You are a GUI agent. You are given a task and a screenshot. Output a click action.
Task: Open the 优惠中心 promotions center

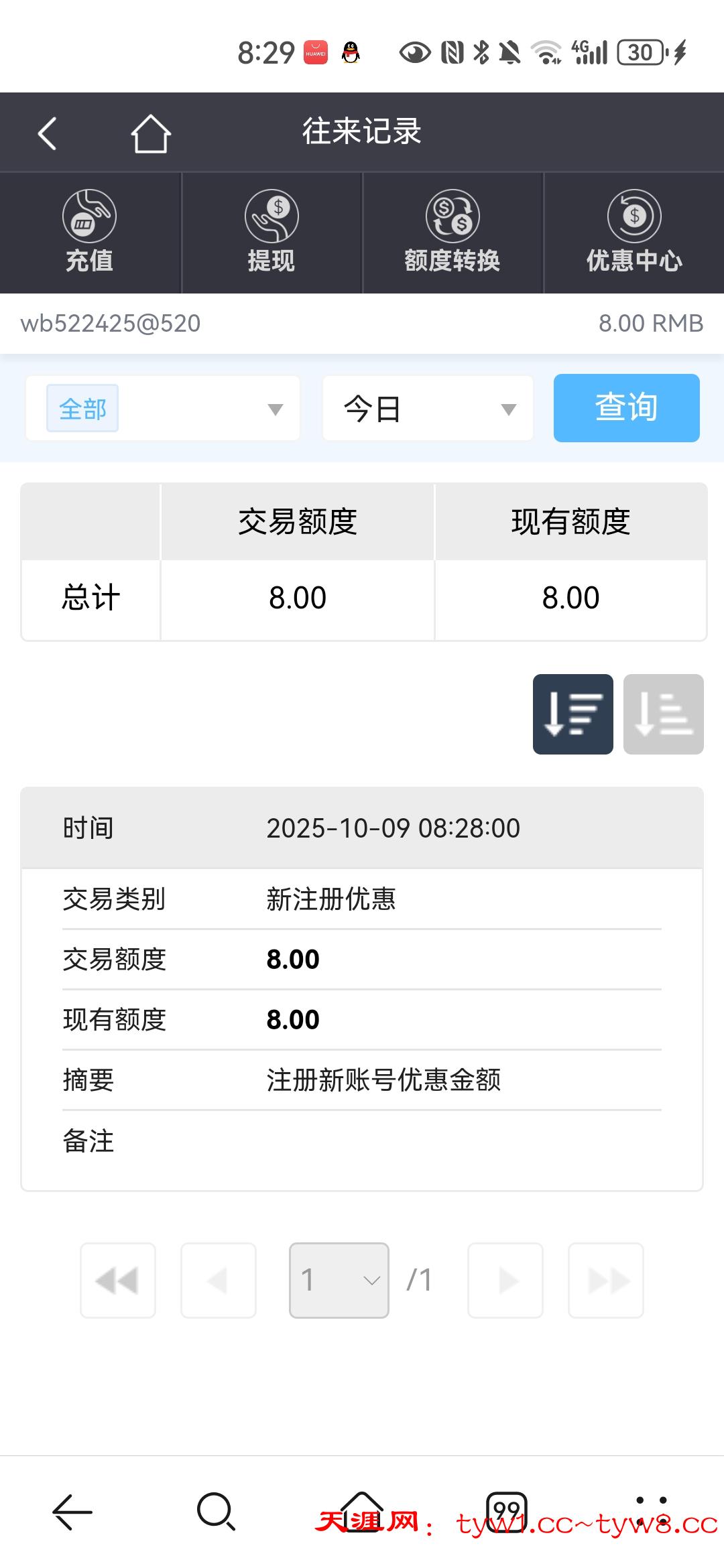[634, 233]
